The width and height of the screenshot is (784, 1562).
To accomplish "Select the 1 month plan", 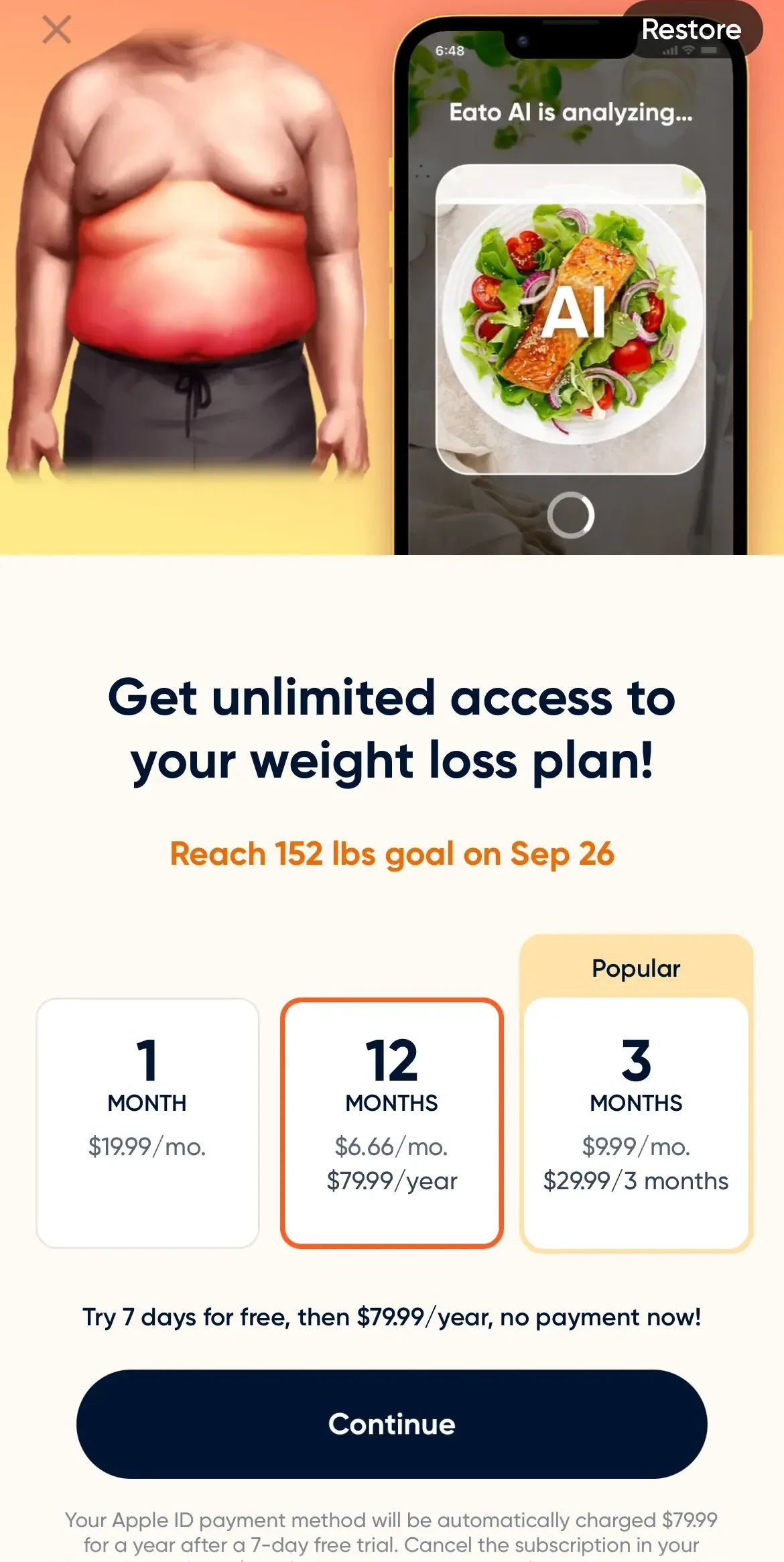I will click(x=147, y=1123).
